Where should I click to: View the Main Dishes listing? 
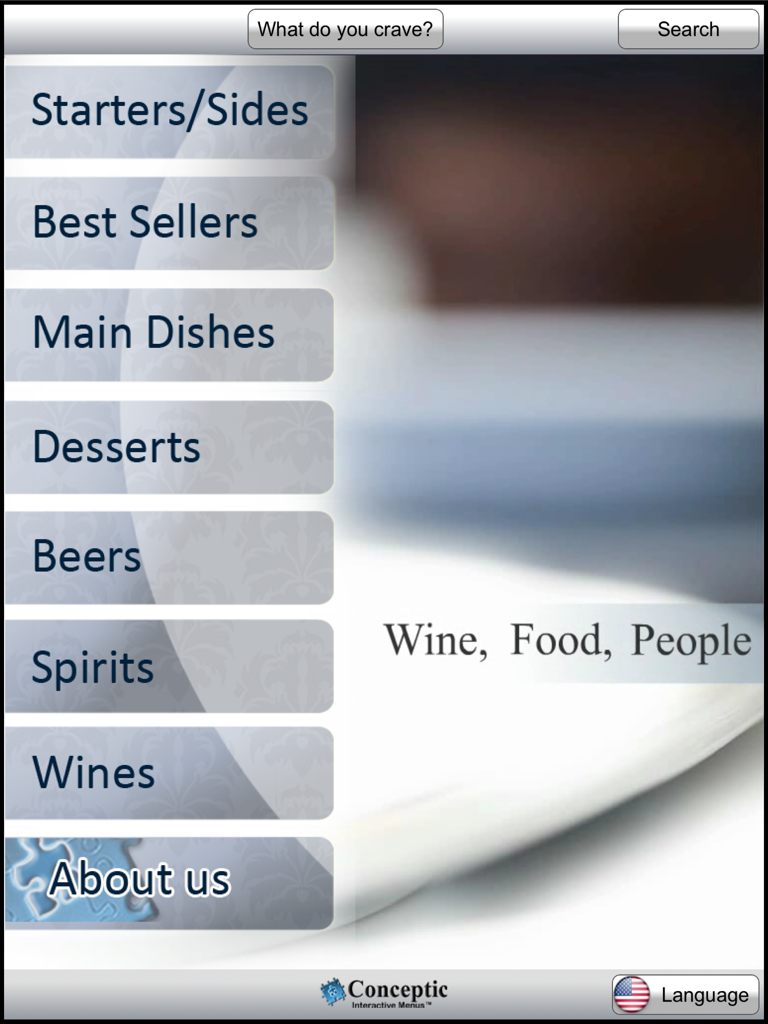(168, 334)
